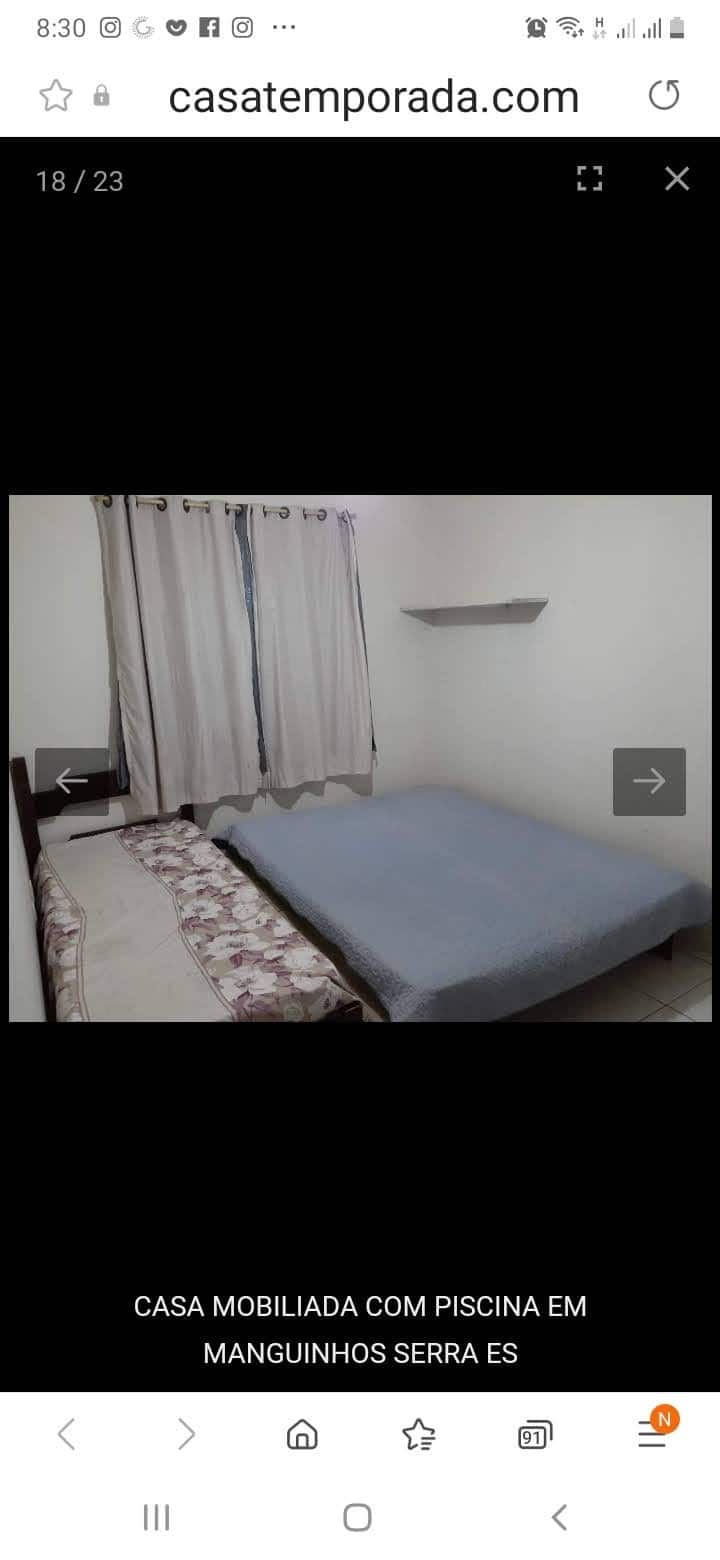Bookmark this page with the star

56,96
